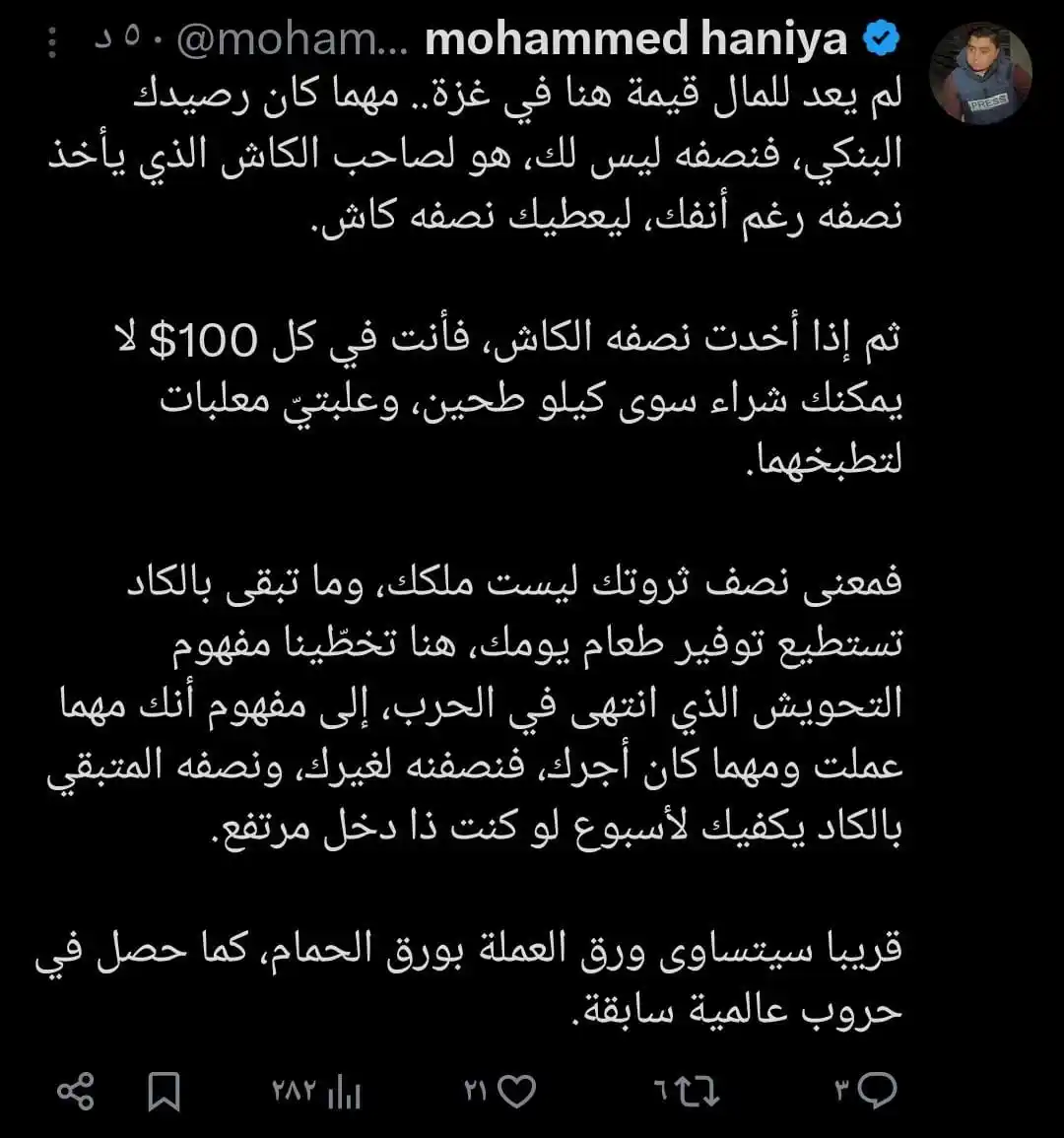This screenshot has height=1138, width=1064.
Task: Like mohammed haniya's tweet
Action: (x=515, y=1091)
